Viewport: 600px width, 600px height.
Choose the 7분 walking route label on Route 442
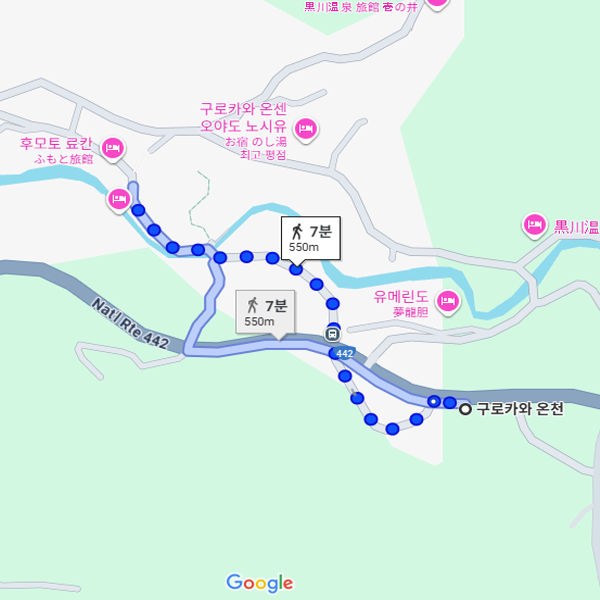[265, 312]
